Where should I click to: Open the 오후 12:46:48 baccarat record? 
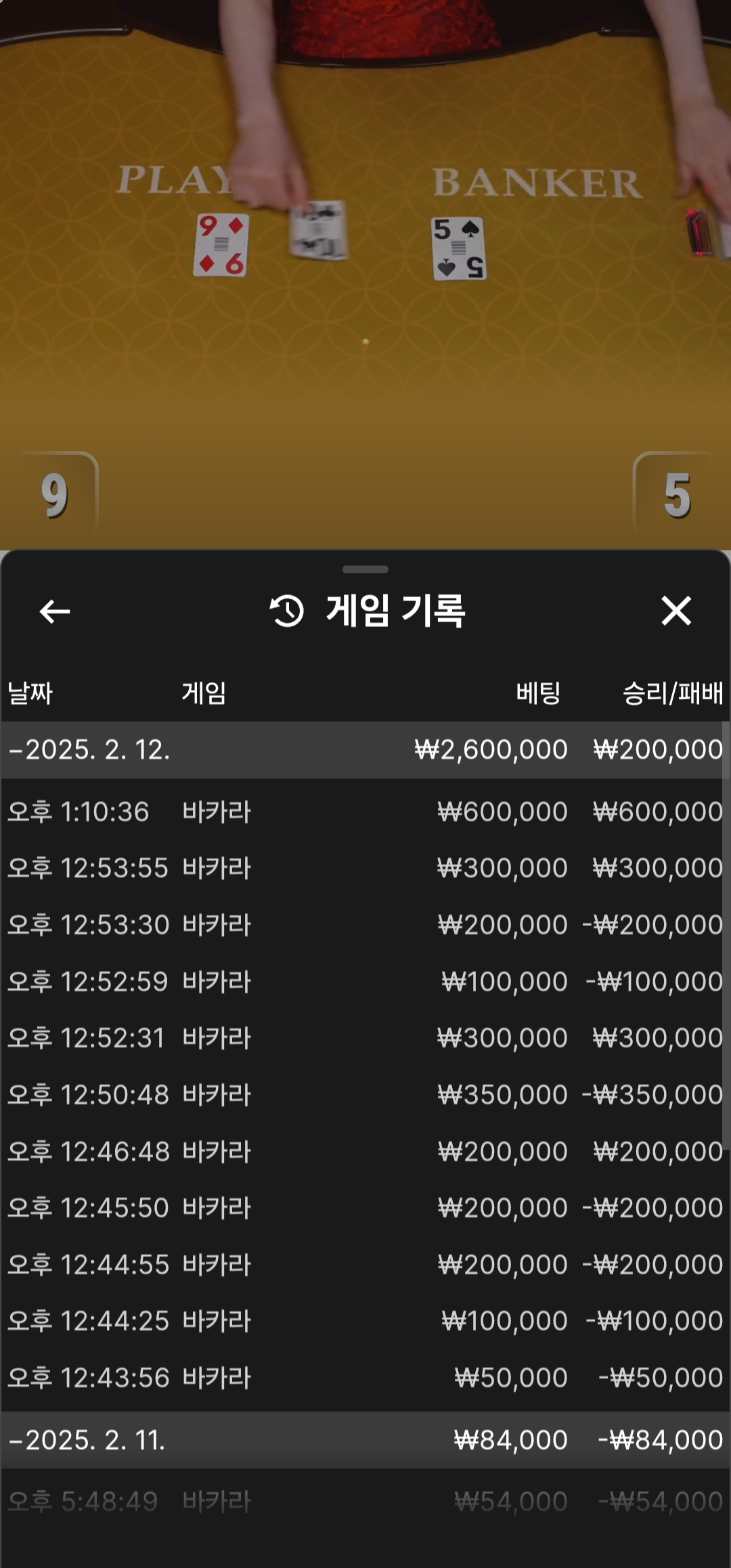click(365, 1152)
